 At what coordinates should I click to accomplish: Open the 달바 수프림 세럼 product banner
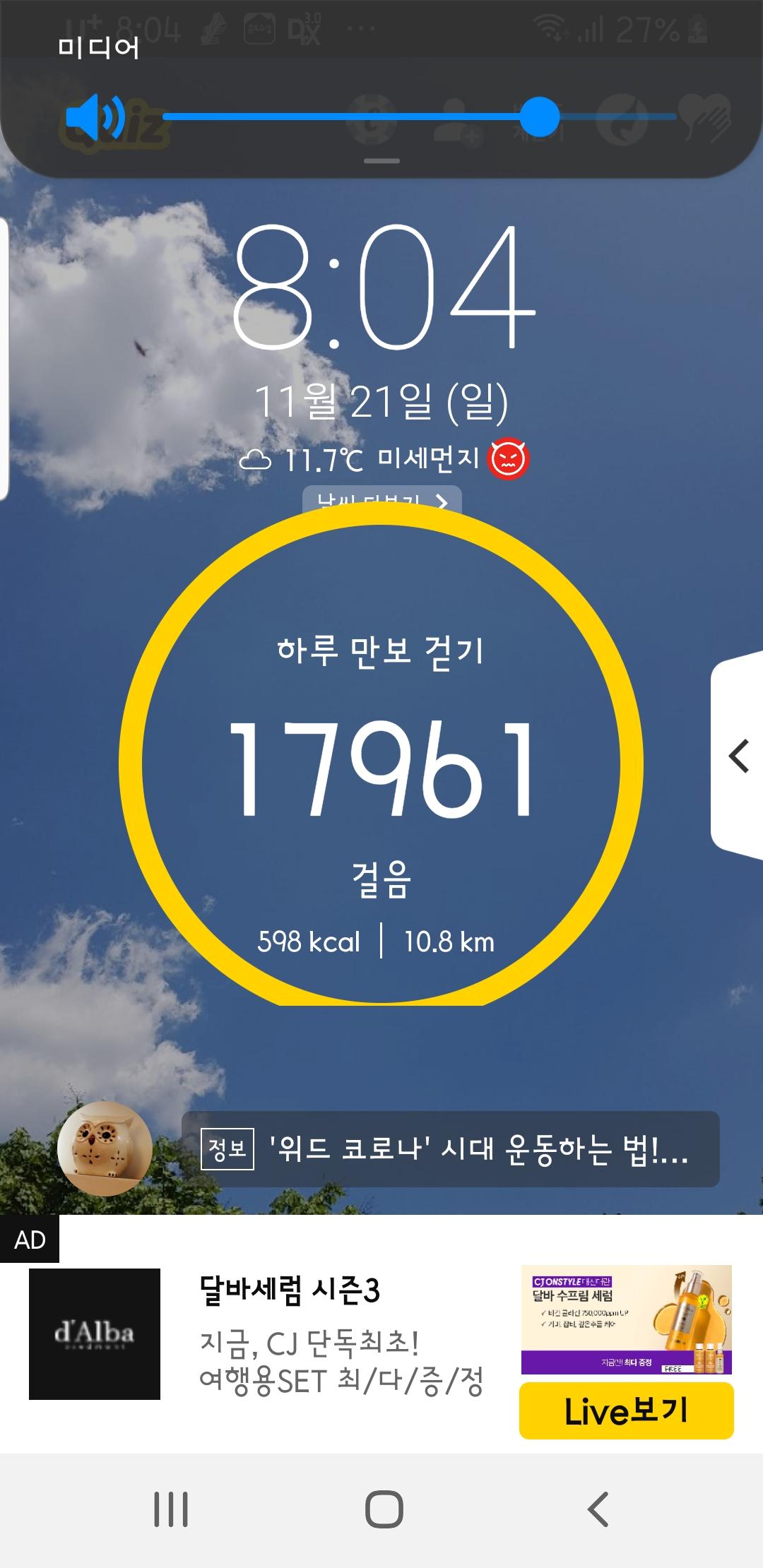[x=626, y=1319]
